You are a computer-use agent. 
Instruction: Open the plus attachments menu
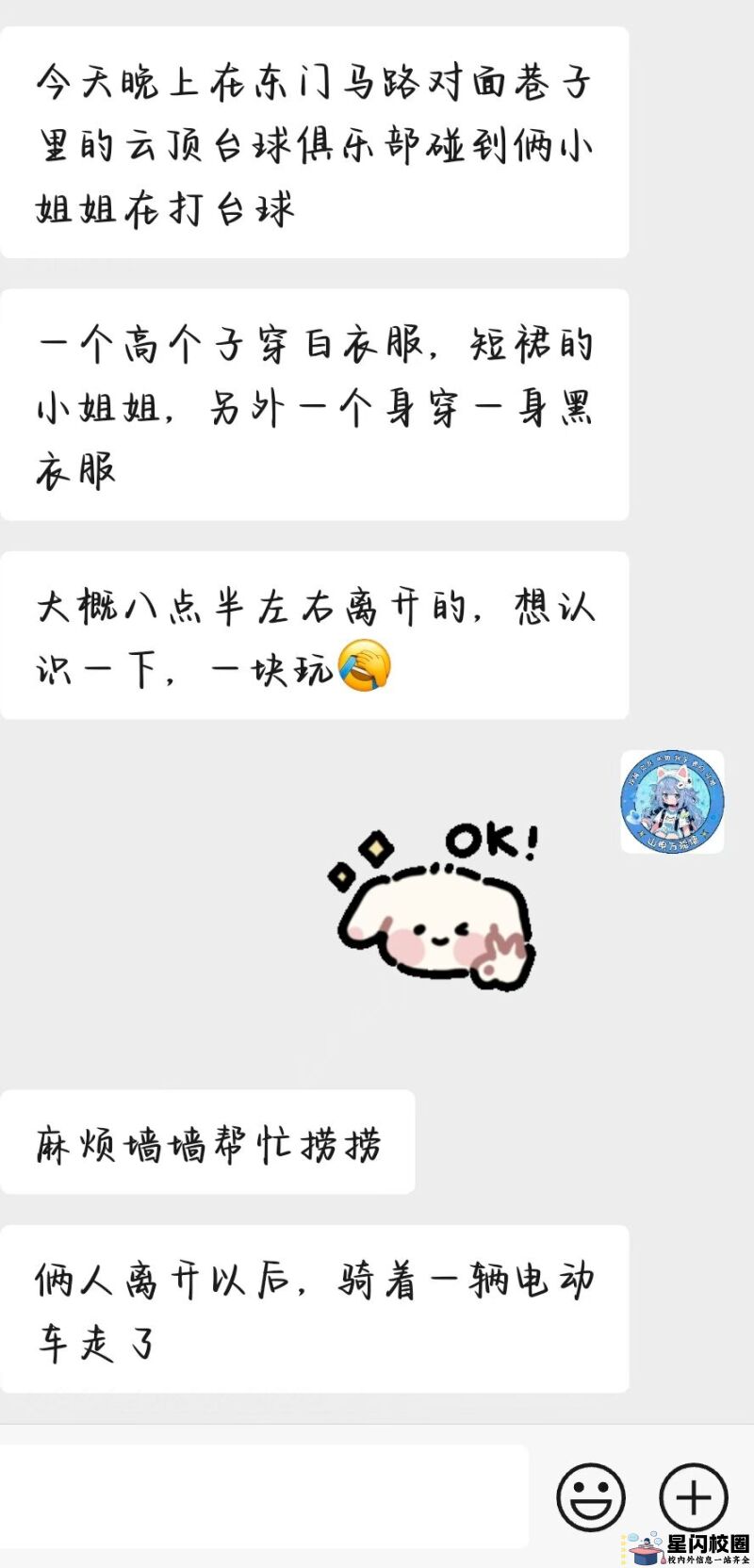tap(693, 1496)
